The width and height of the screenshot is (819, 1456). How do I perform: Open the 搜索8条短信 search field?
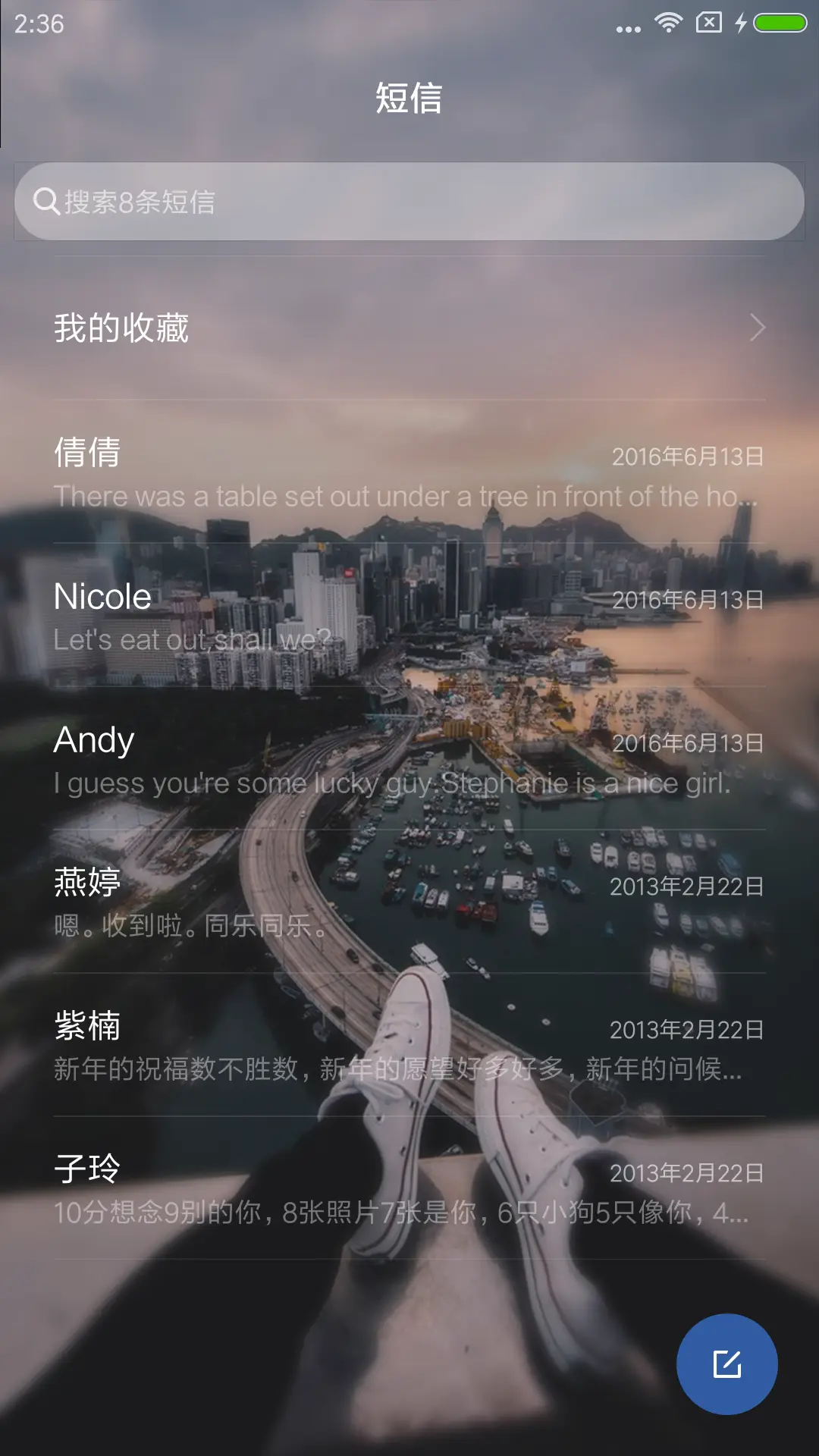409,201
